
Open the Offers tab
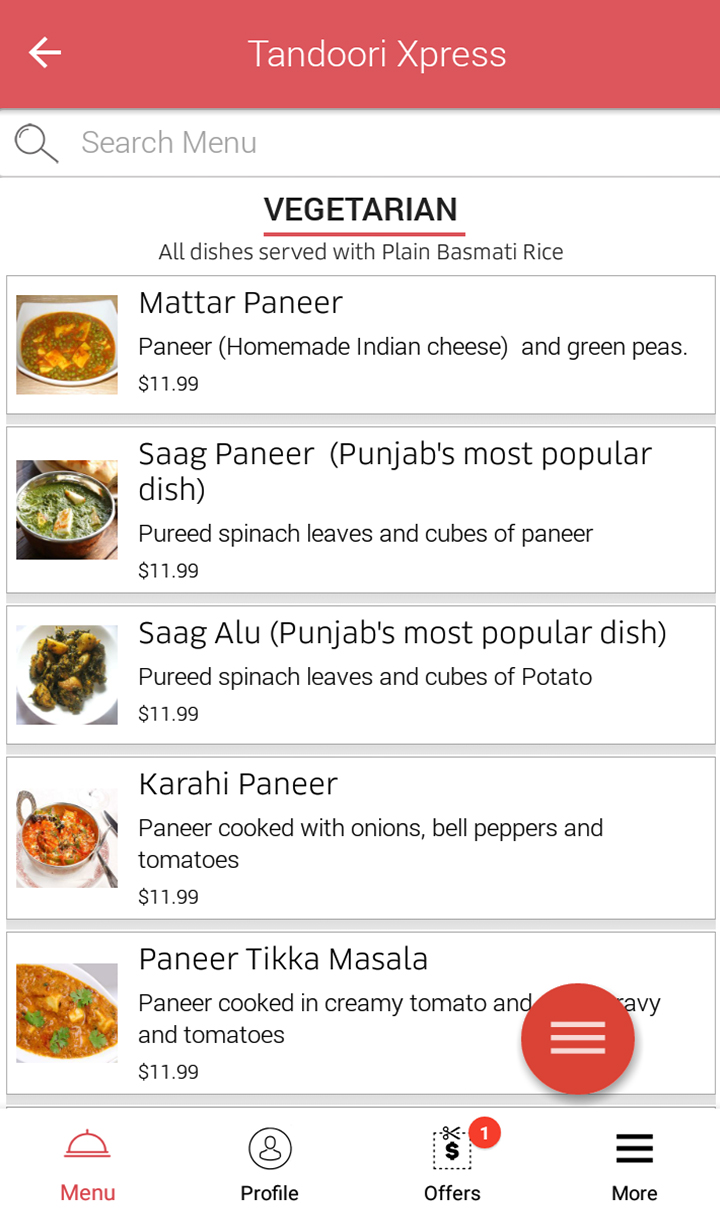[452, 1165]
